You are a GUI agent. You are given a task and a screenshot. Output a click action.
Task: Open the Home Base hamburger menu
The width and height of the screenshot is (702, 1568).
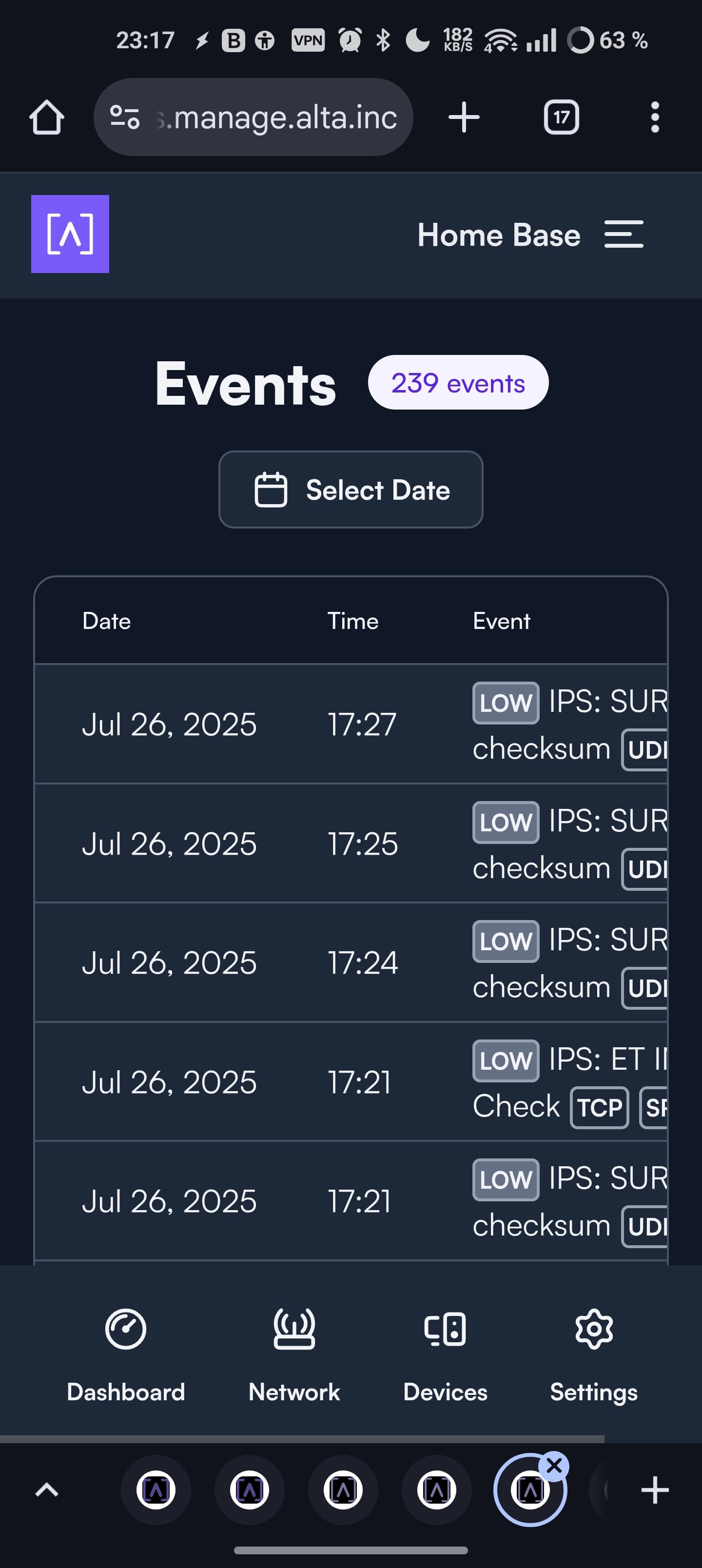tap(624, 235)
